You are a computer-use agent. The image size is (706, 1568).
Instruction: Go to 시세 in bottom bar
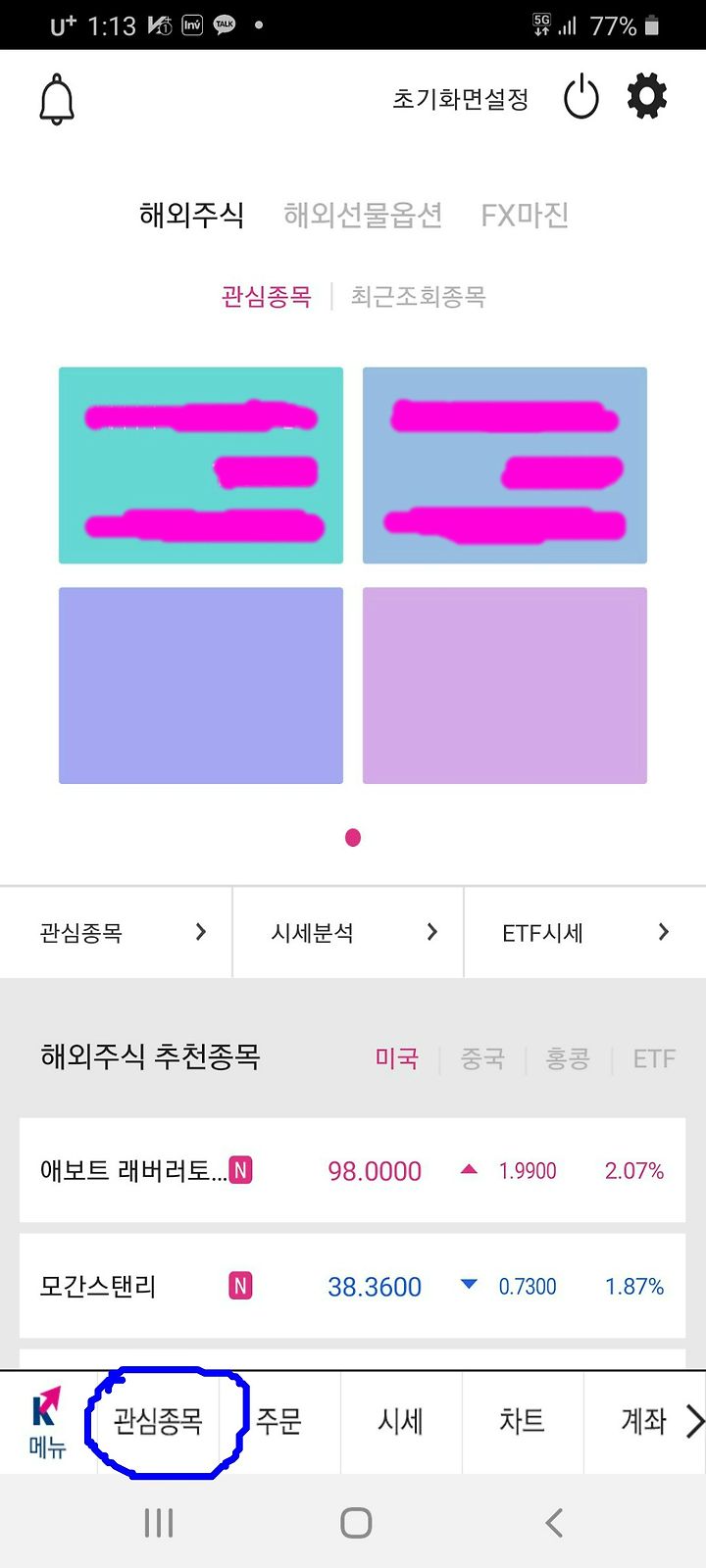401,1421
